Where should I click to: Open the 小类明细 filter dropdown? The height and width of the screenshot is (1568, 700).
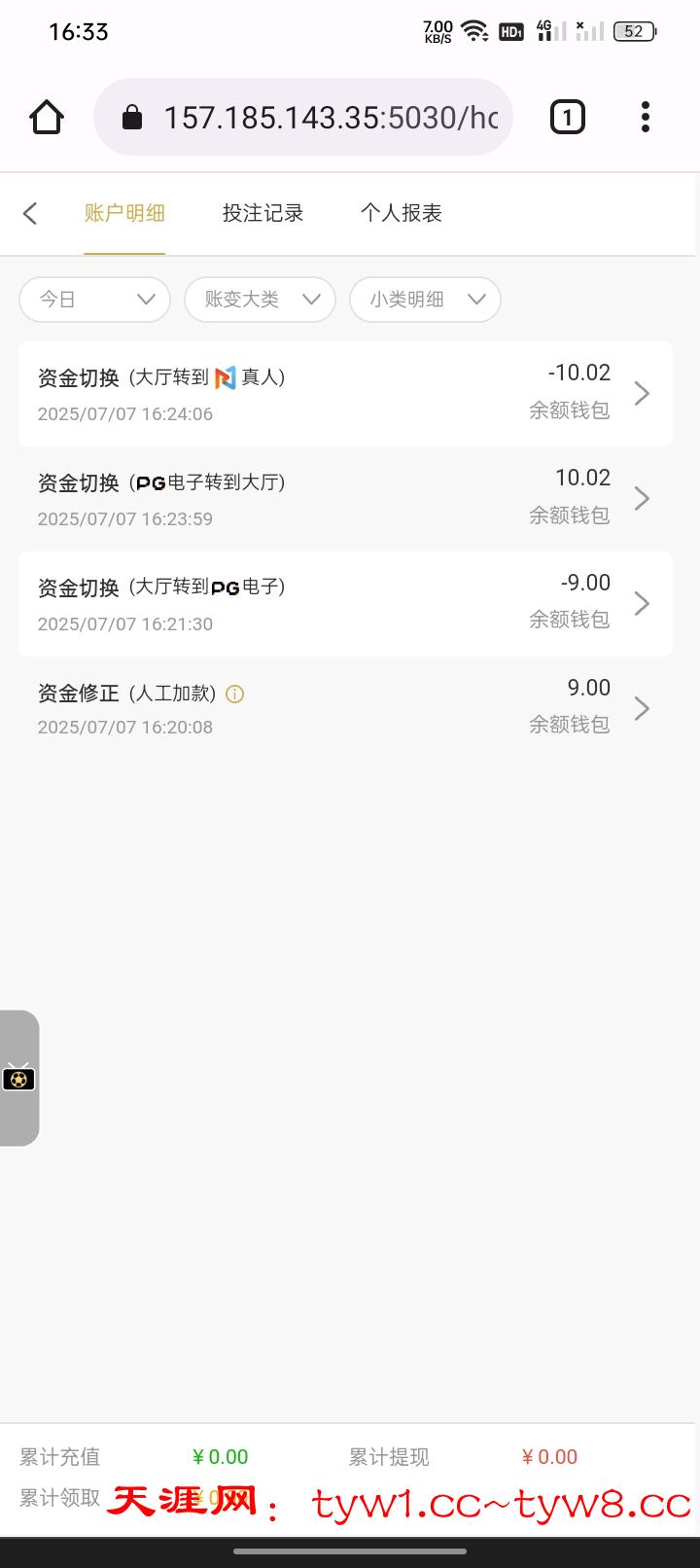tap(425, 300)
